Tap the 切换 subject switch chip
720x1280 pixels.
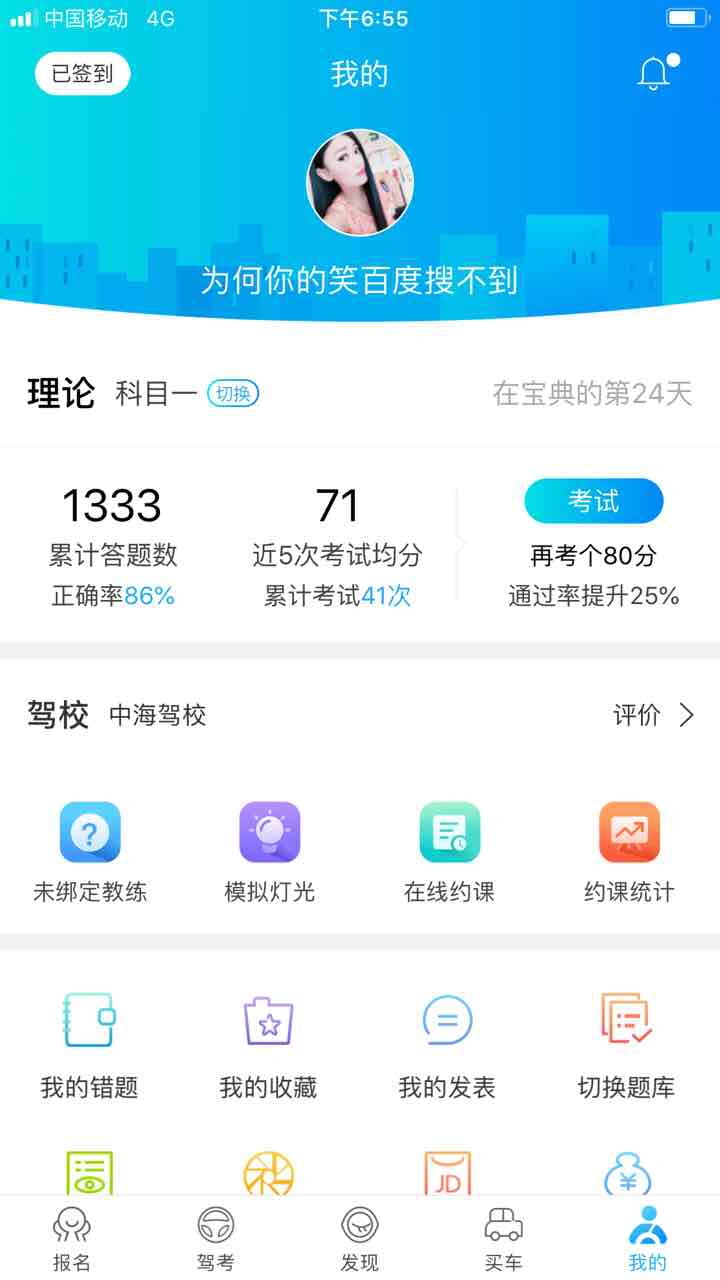[233, 394]
